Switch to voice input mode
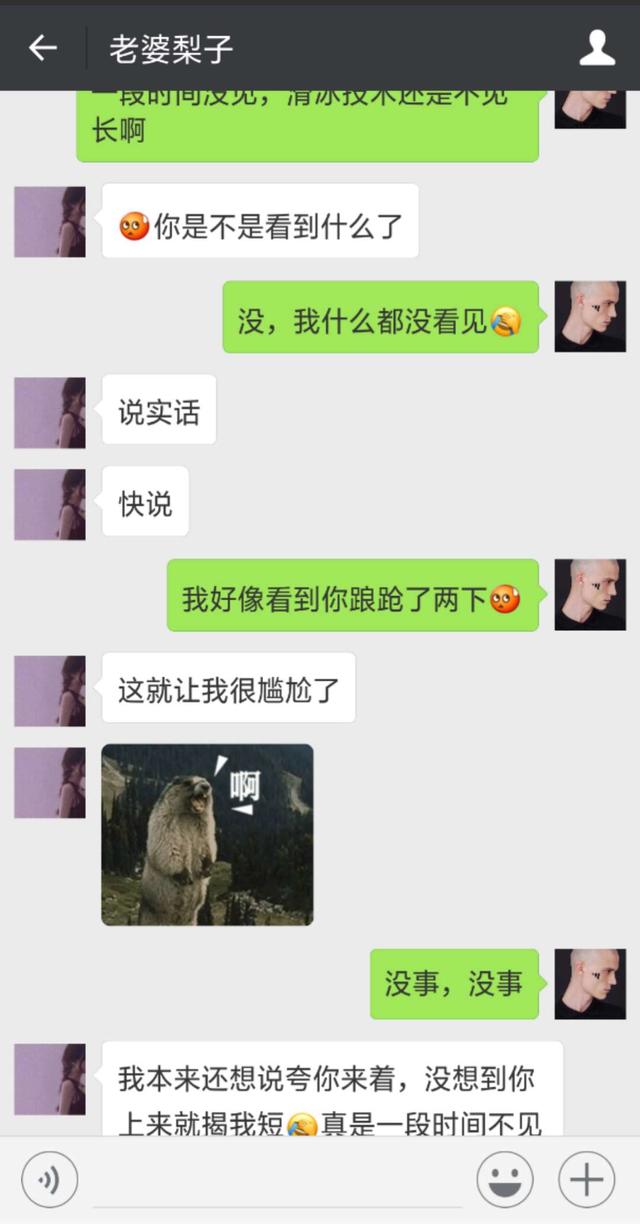 tap(49, 1181)
